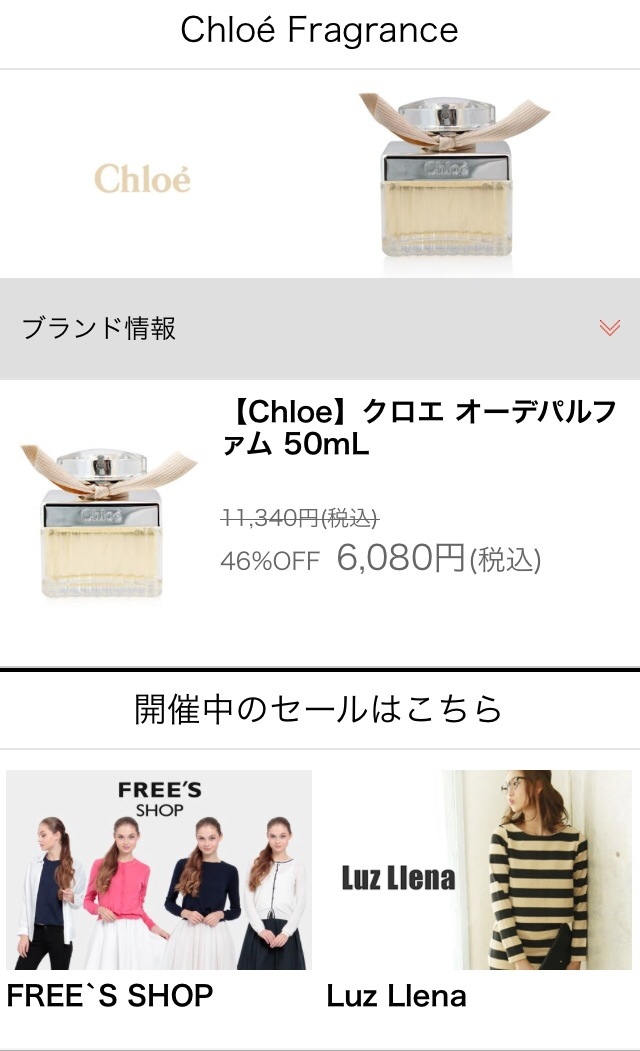Open the Chloe オーデパルファム 50mL product

coord(418,427)
